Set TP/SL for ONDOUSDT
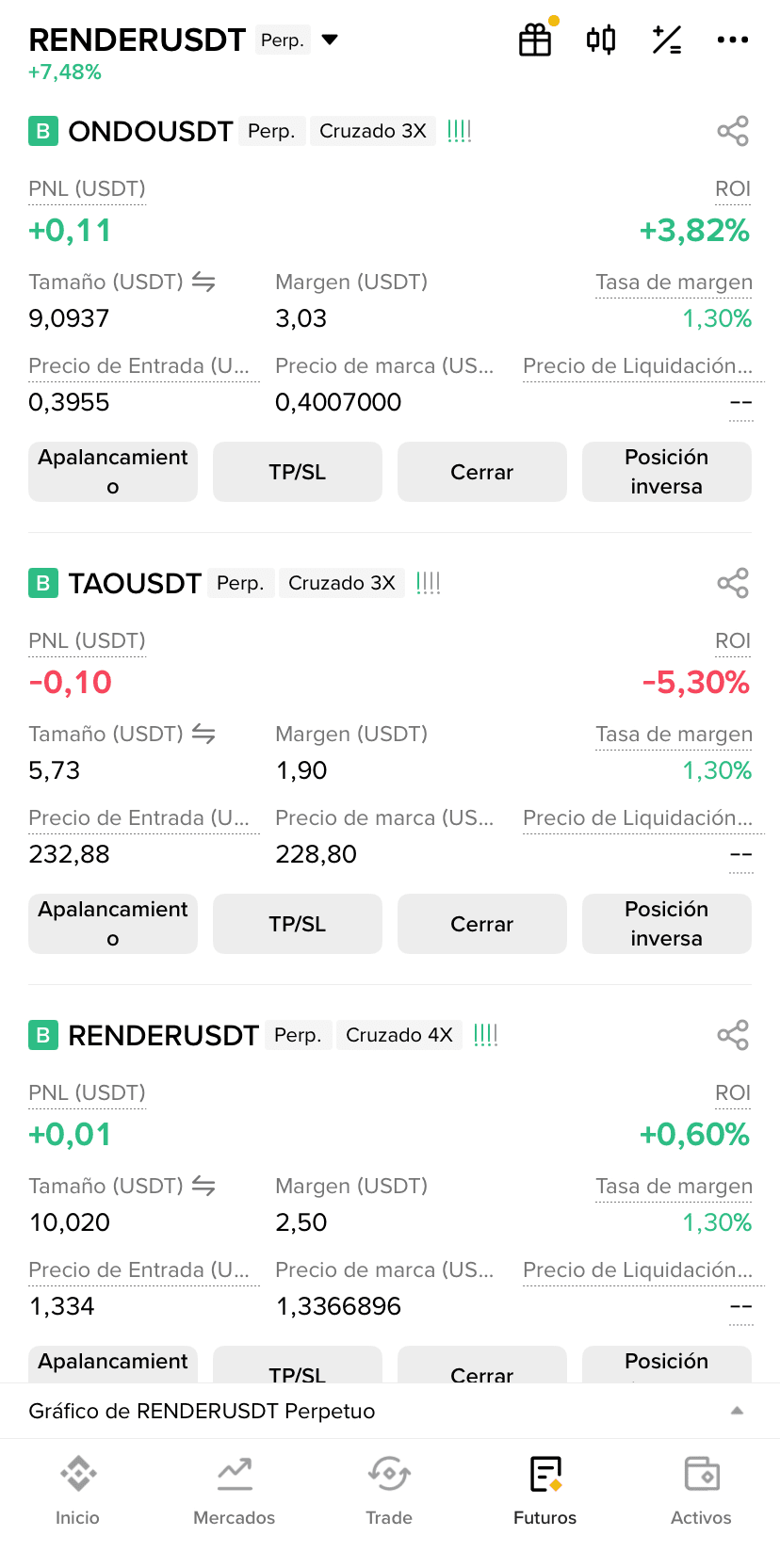780x1568 pixels. pos(298,472)
